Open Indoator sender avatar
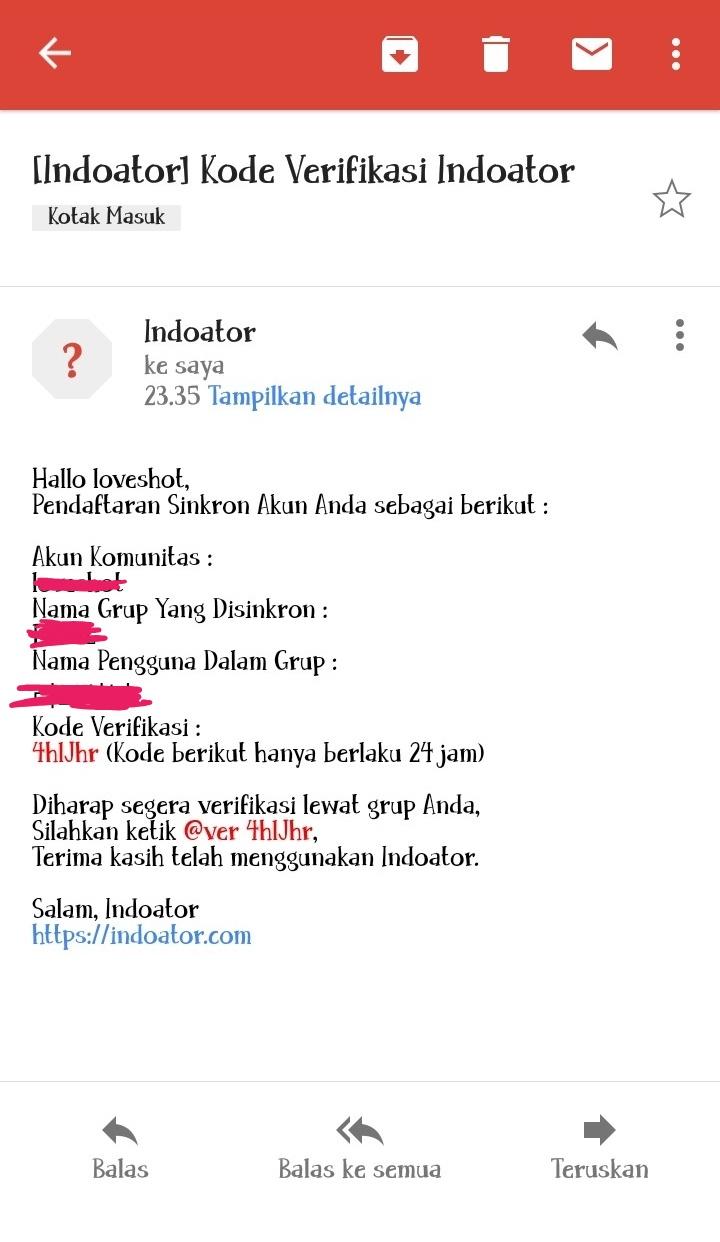The width and height of the screenshot is (720, 1242). (72, 360)
